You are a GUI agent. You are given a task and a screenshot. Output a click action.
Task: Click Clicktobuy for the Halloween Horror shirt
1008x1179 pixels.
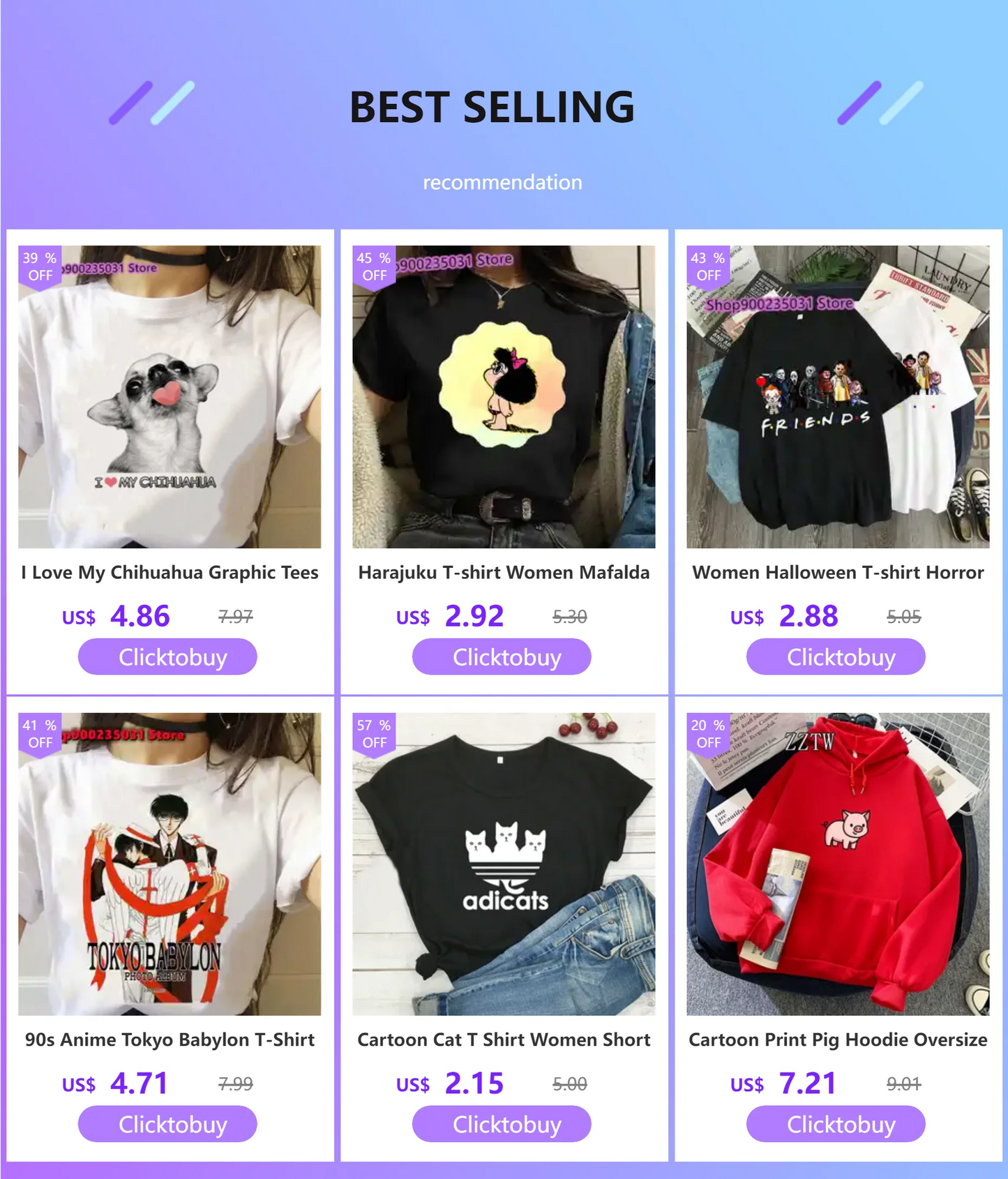835,656
